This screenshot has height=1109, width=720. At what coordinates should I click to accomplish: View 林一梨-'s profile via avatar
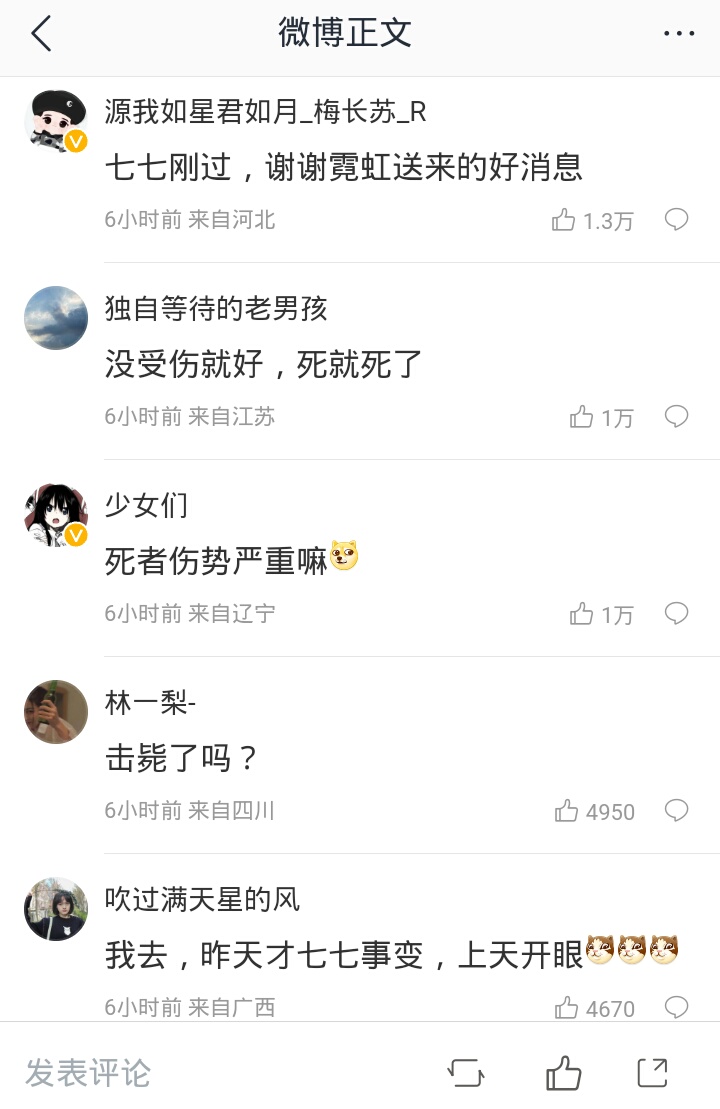point(56,712)
